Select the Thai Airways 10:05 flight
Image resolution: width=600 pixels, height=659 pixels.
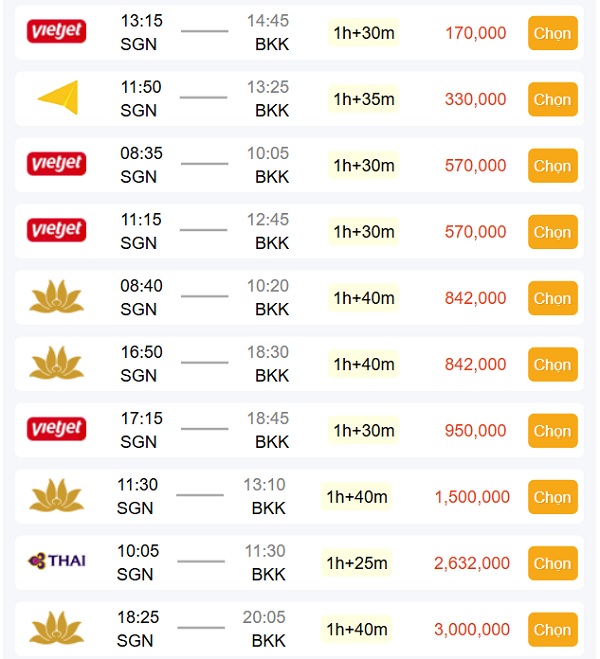pos(552,563)
